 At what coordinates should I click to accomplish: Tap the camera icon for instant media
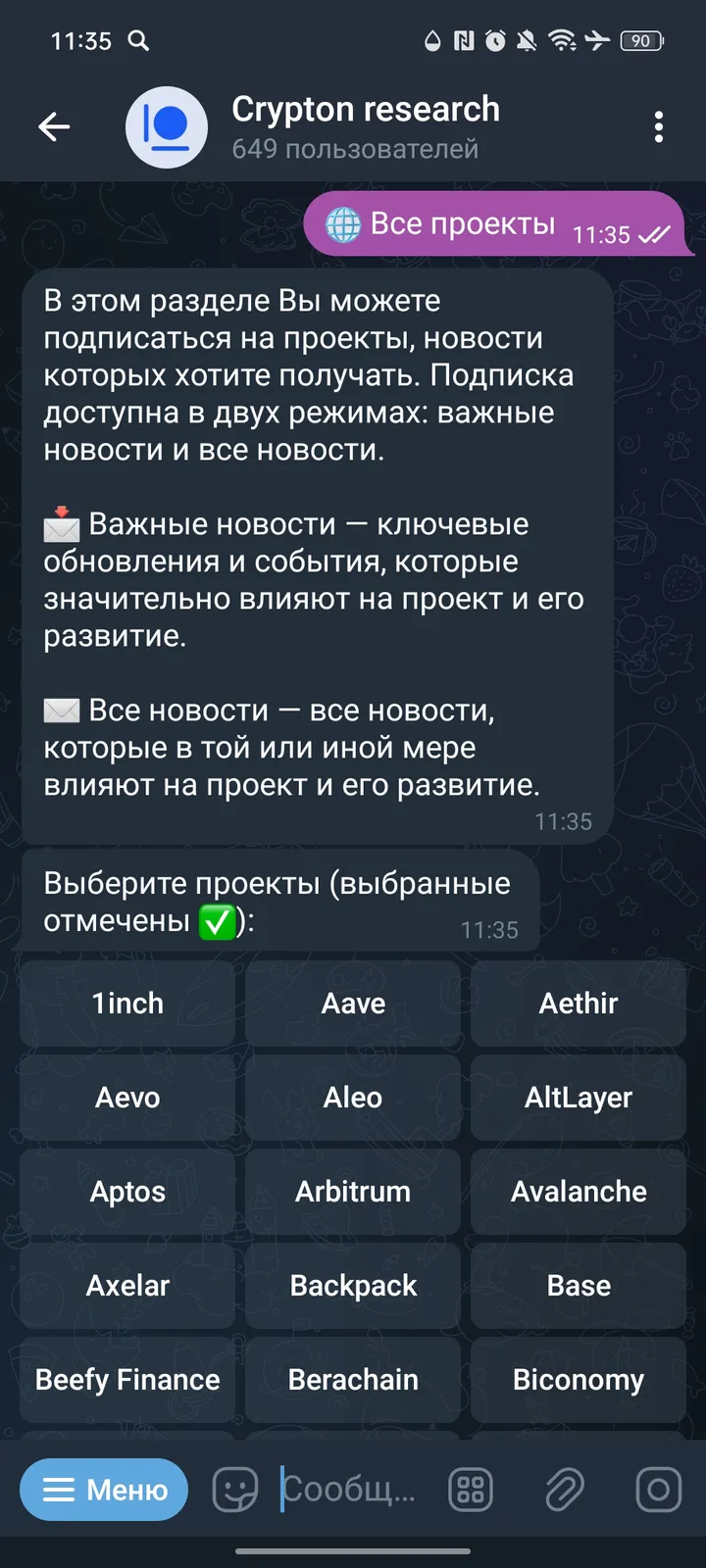[x=655, y=1490]
